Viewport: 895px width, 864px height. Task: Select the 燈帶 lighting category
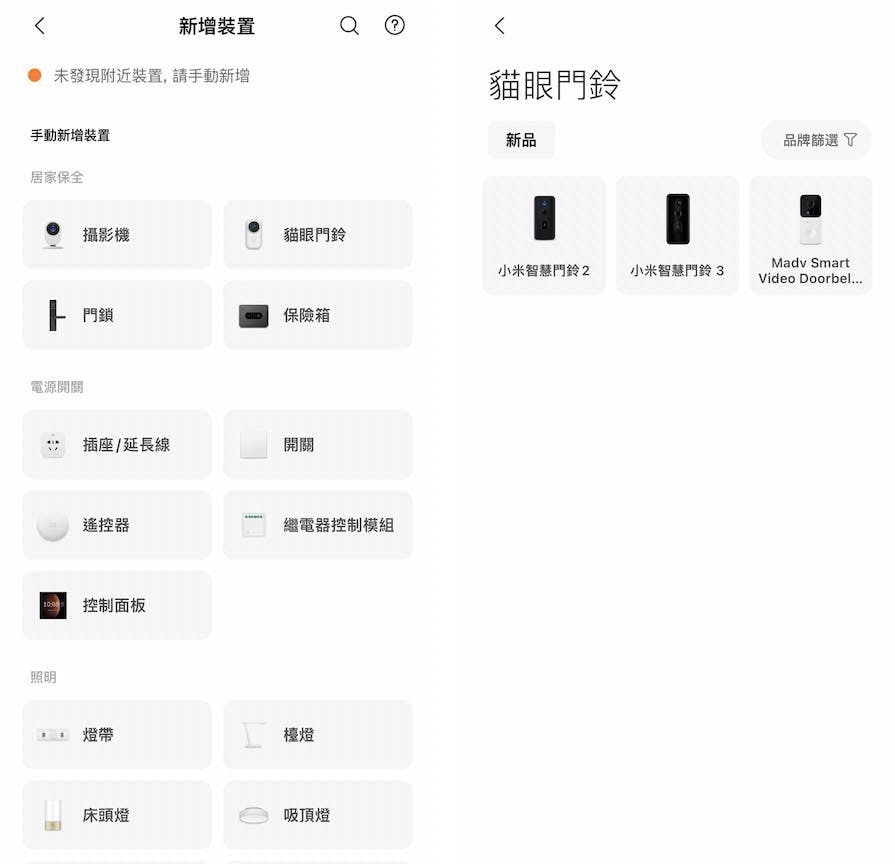tap(117, 735)
